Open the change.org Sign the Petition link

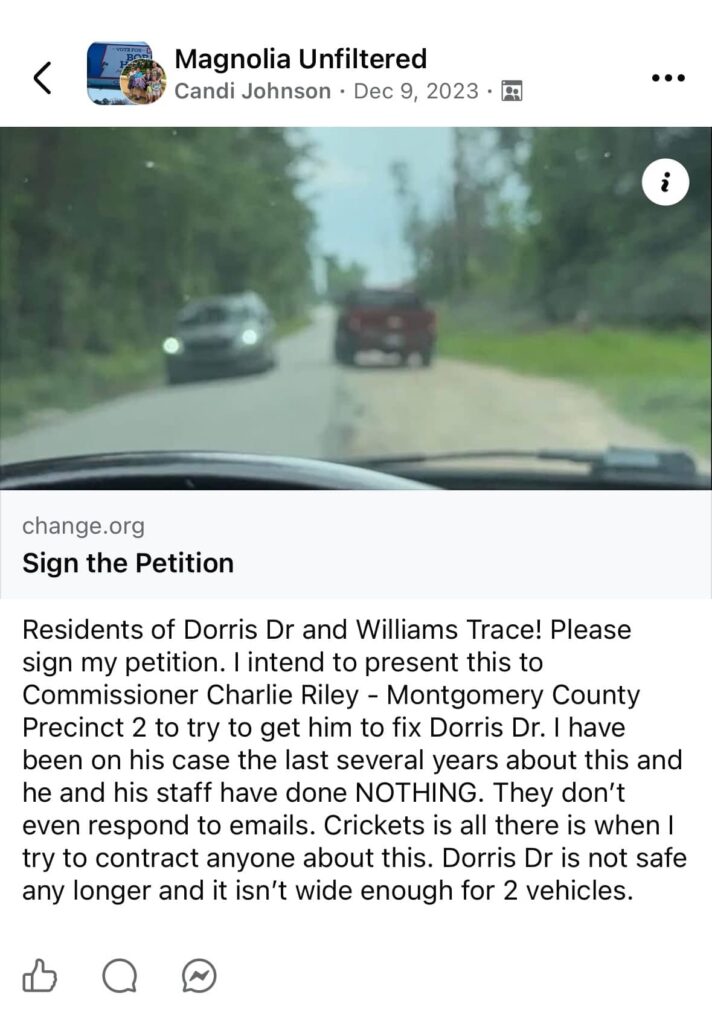tap(128, 562)
